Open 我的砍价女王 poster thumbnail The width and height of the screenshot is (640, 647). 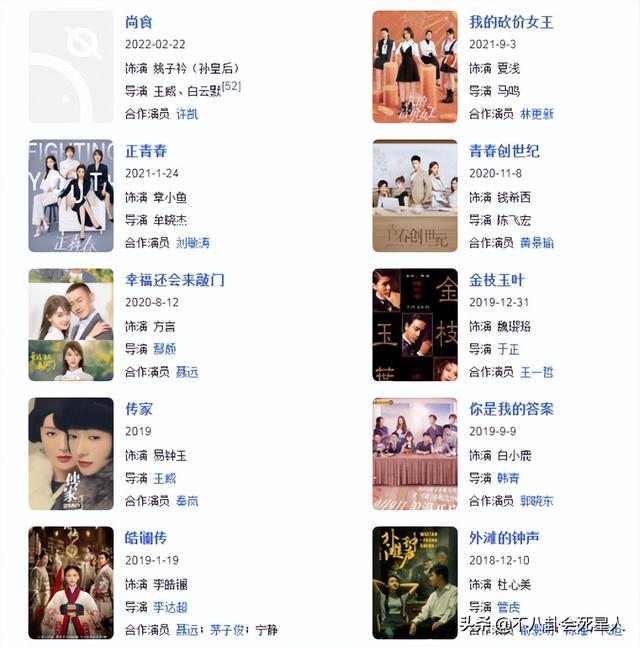(x=415, y=67)
